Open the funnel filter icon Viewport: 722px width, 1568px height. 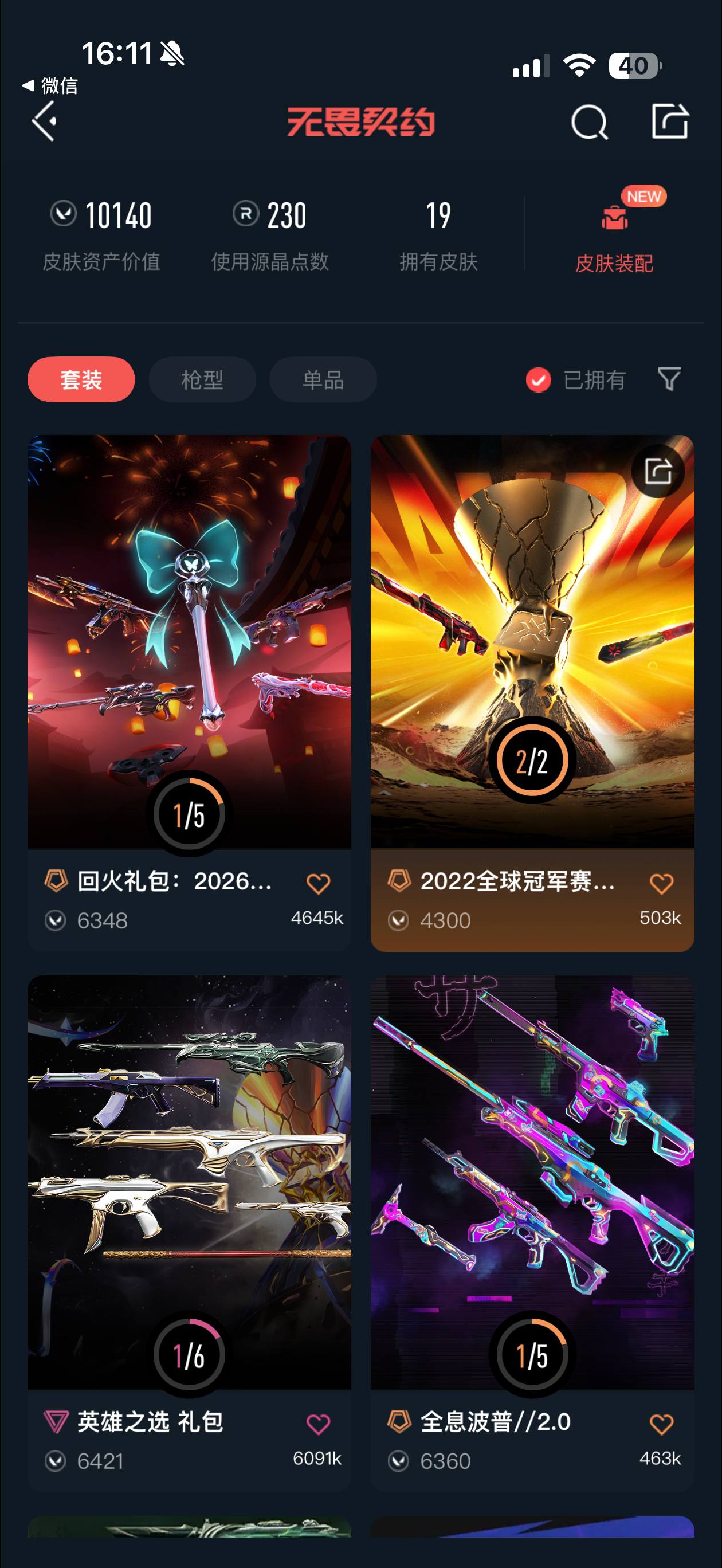[670, 379]
